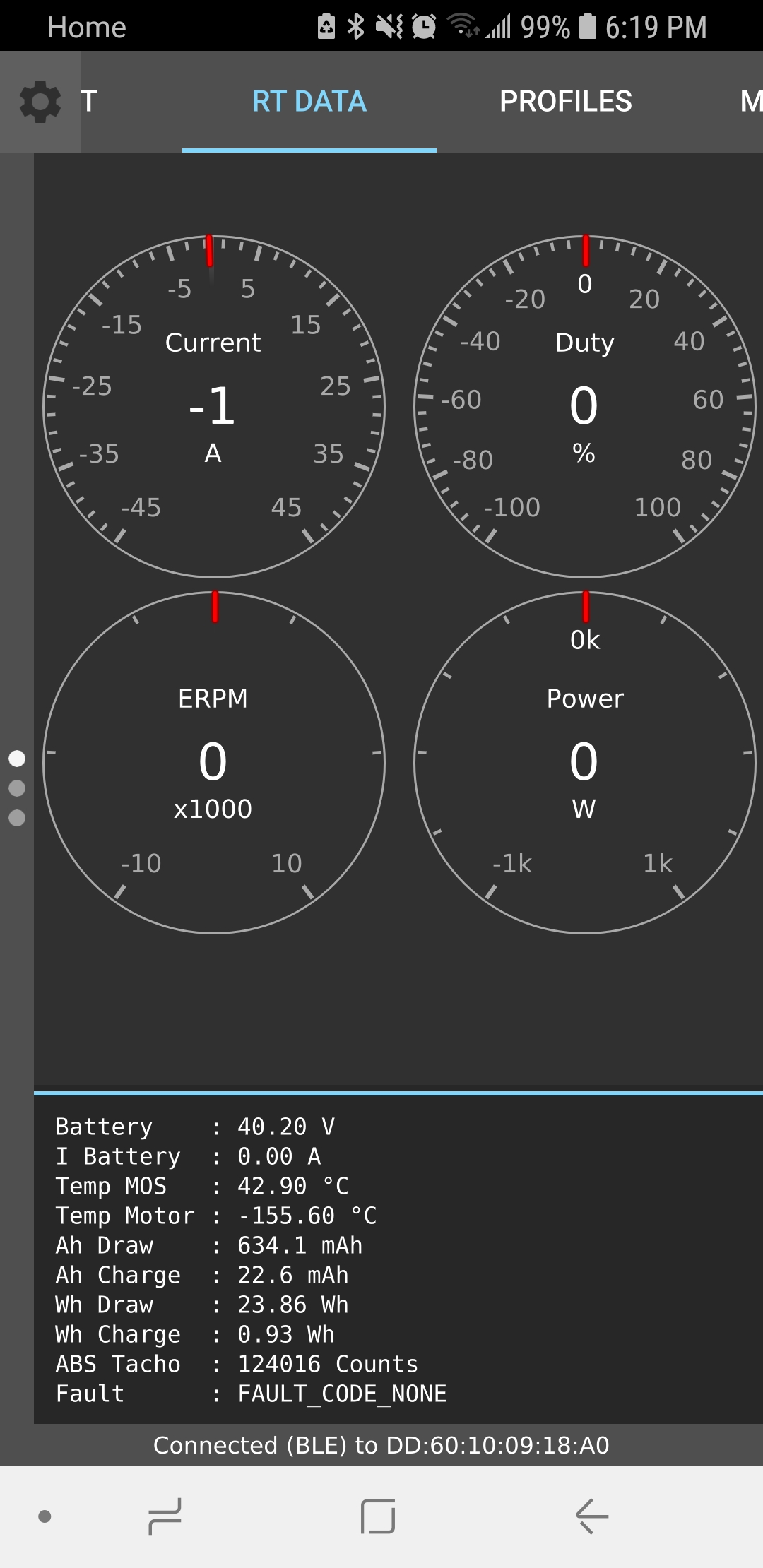
Task: Open recent apps from the navigation bar
Action: point(165,1516)
